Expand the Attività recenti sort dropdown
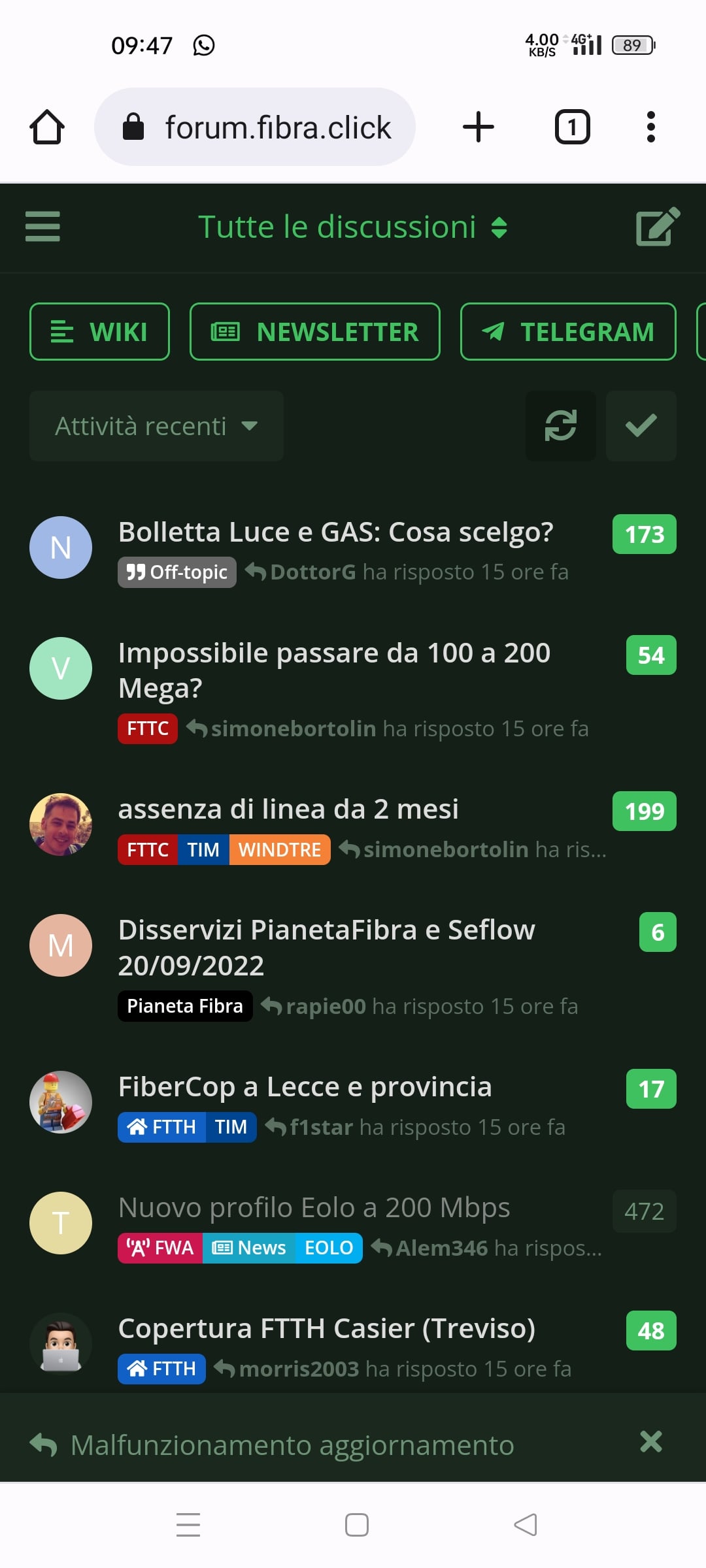 [156, 426]
